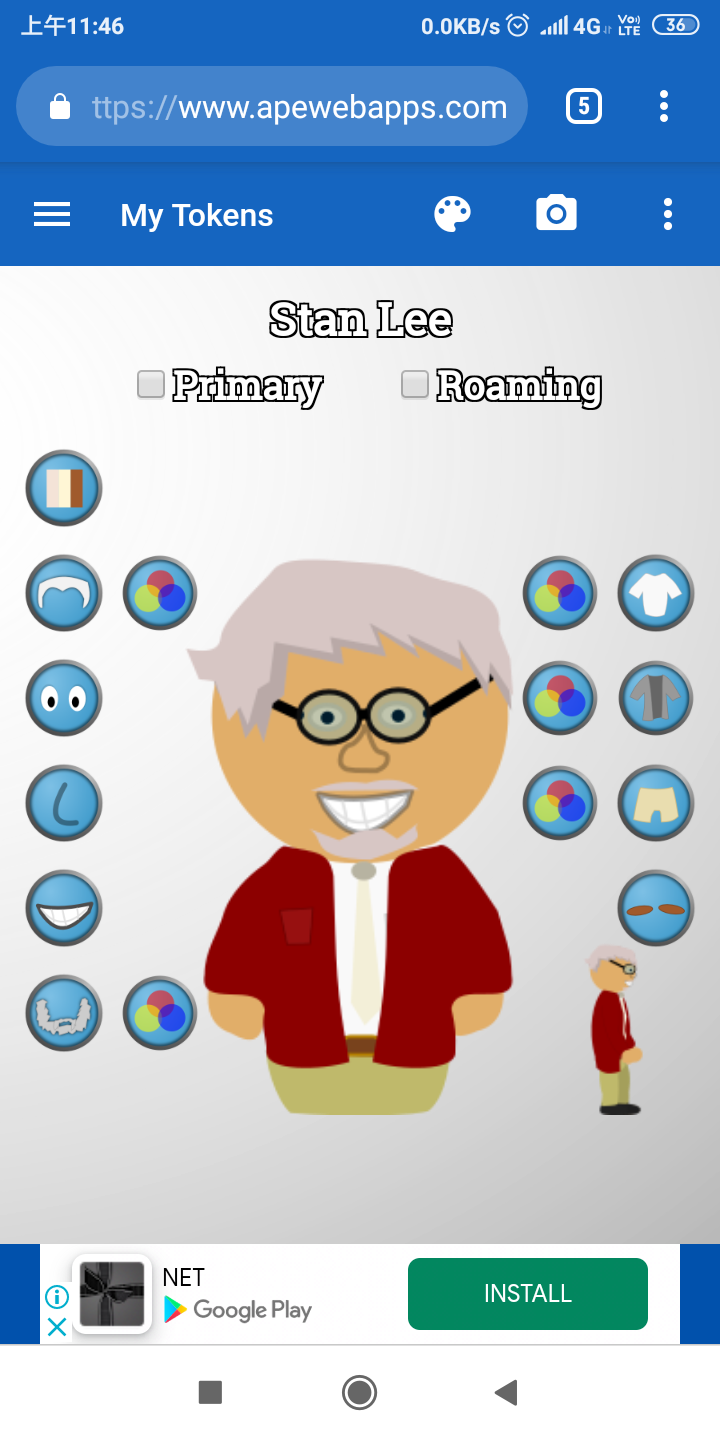Viewport: 720px width, 1440px height.
Task: Open the color palette in the toolbar
Action: pos(452,214)
